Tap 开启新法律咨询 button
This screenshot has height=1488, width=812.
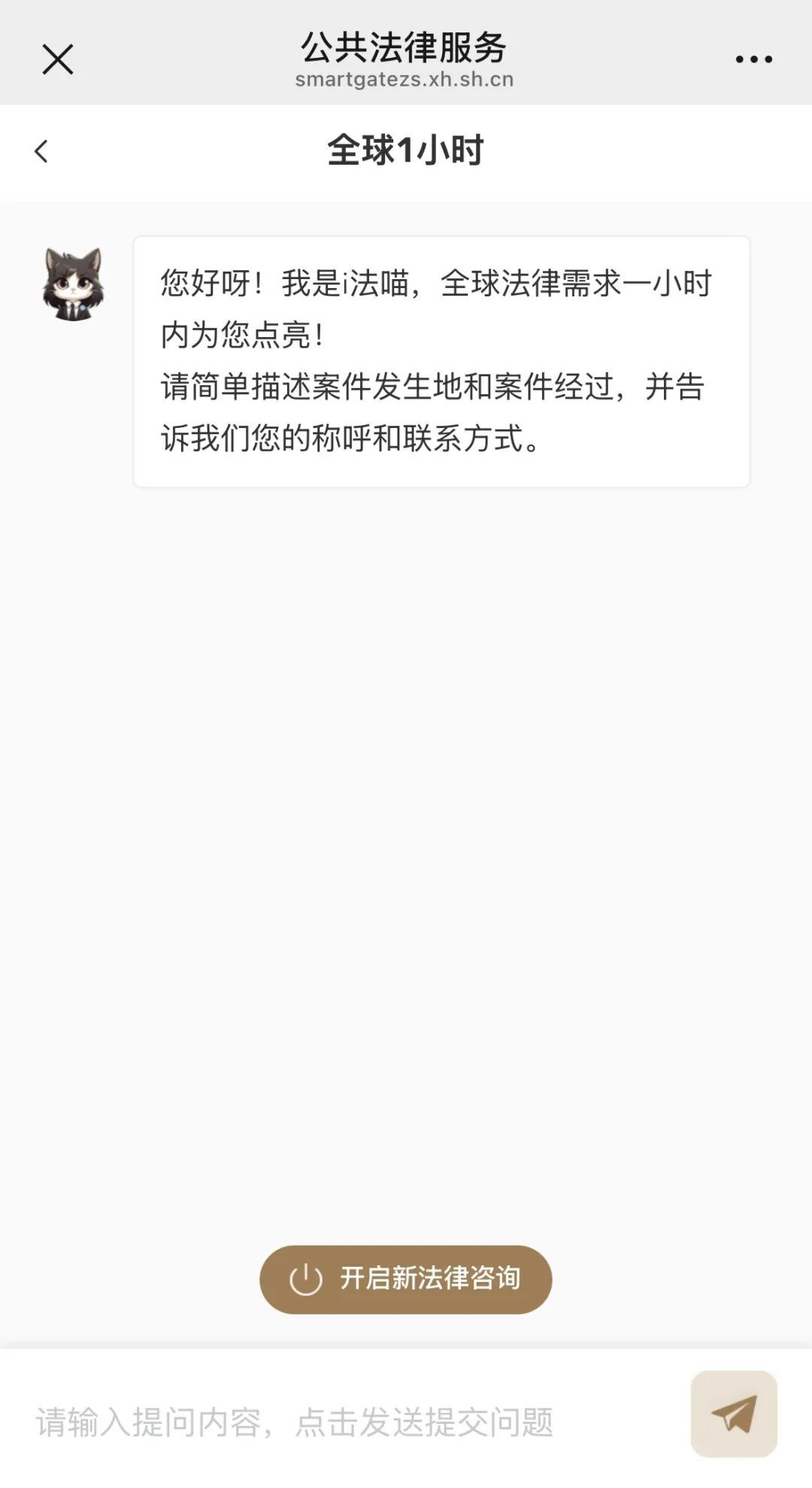[406, 1279]
